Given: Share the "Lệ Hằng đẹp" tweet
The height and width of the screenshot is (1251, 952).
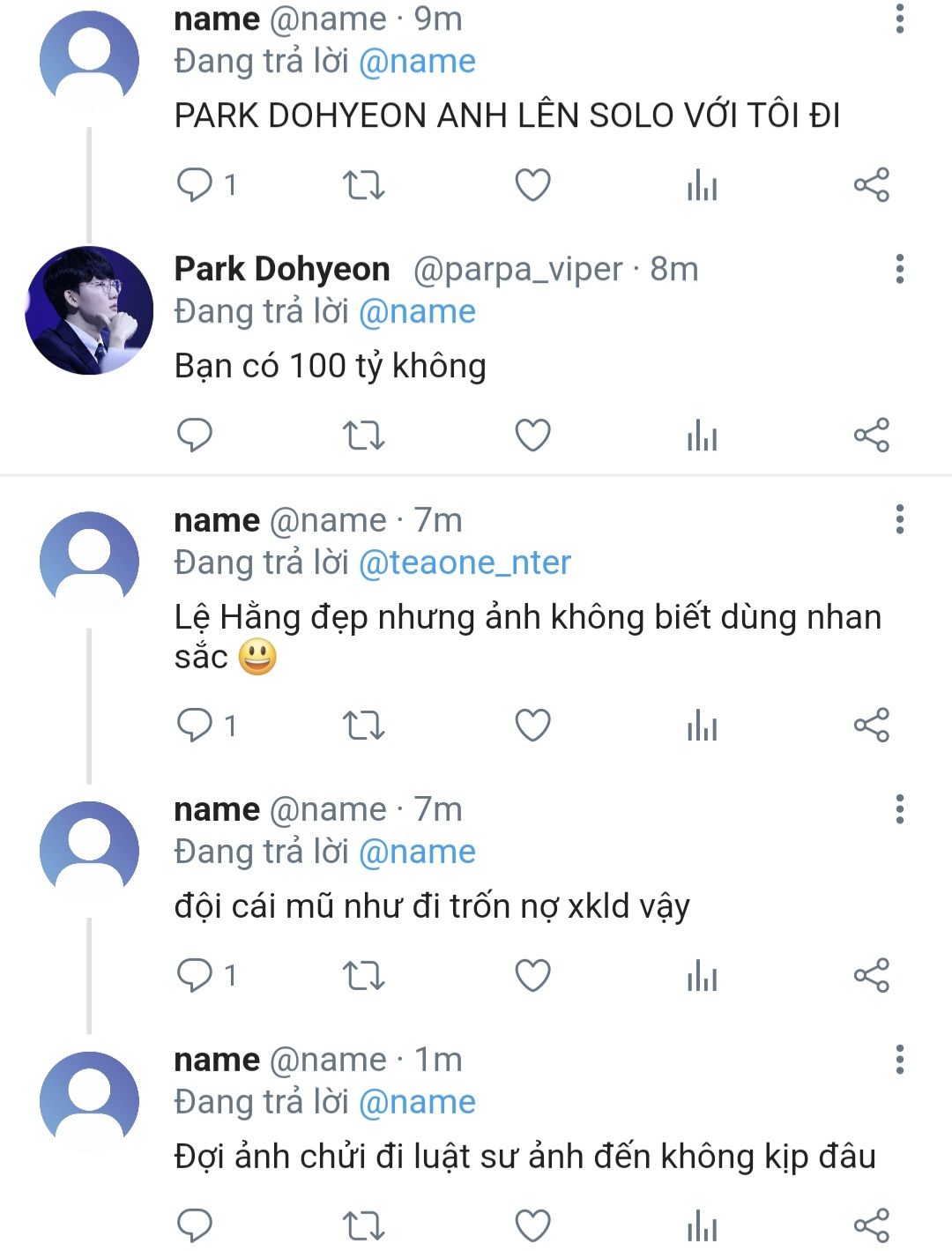Looking at the screenshot, I should click(871, 726).
